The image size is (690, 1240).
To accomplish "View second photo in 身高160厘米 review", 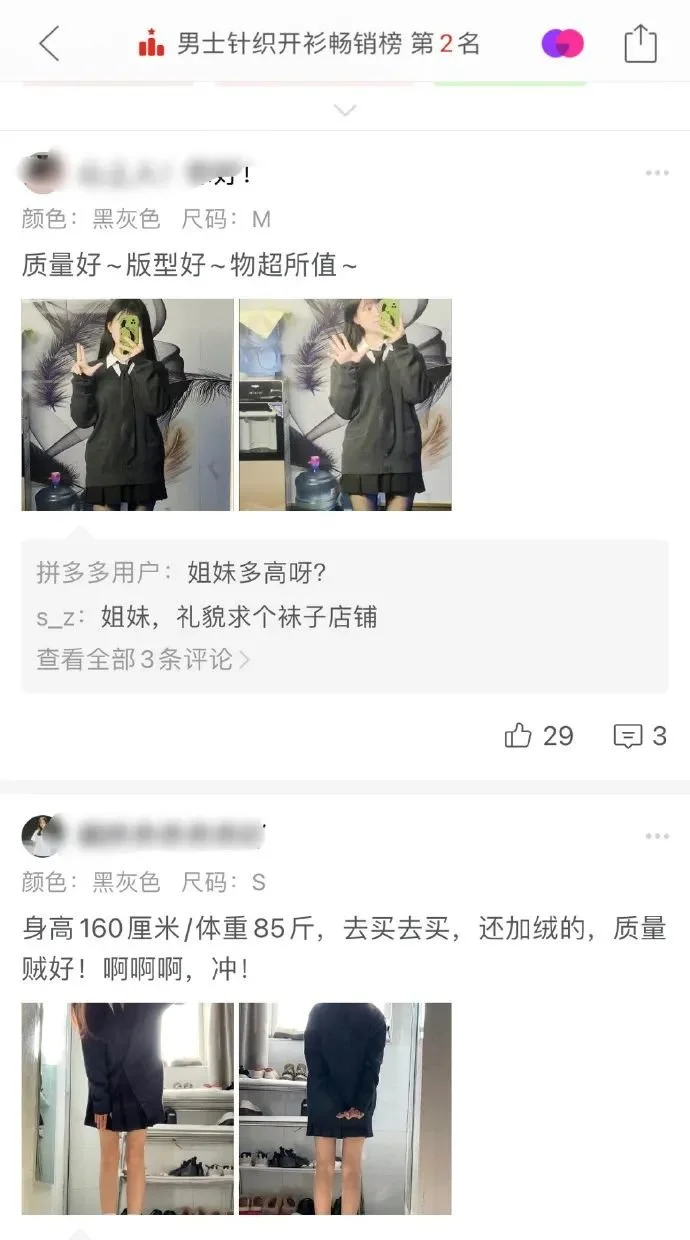I will (x=345, y=1108).
